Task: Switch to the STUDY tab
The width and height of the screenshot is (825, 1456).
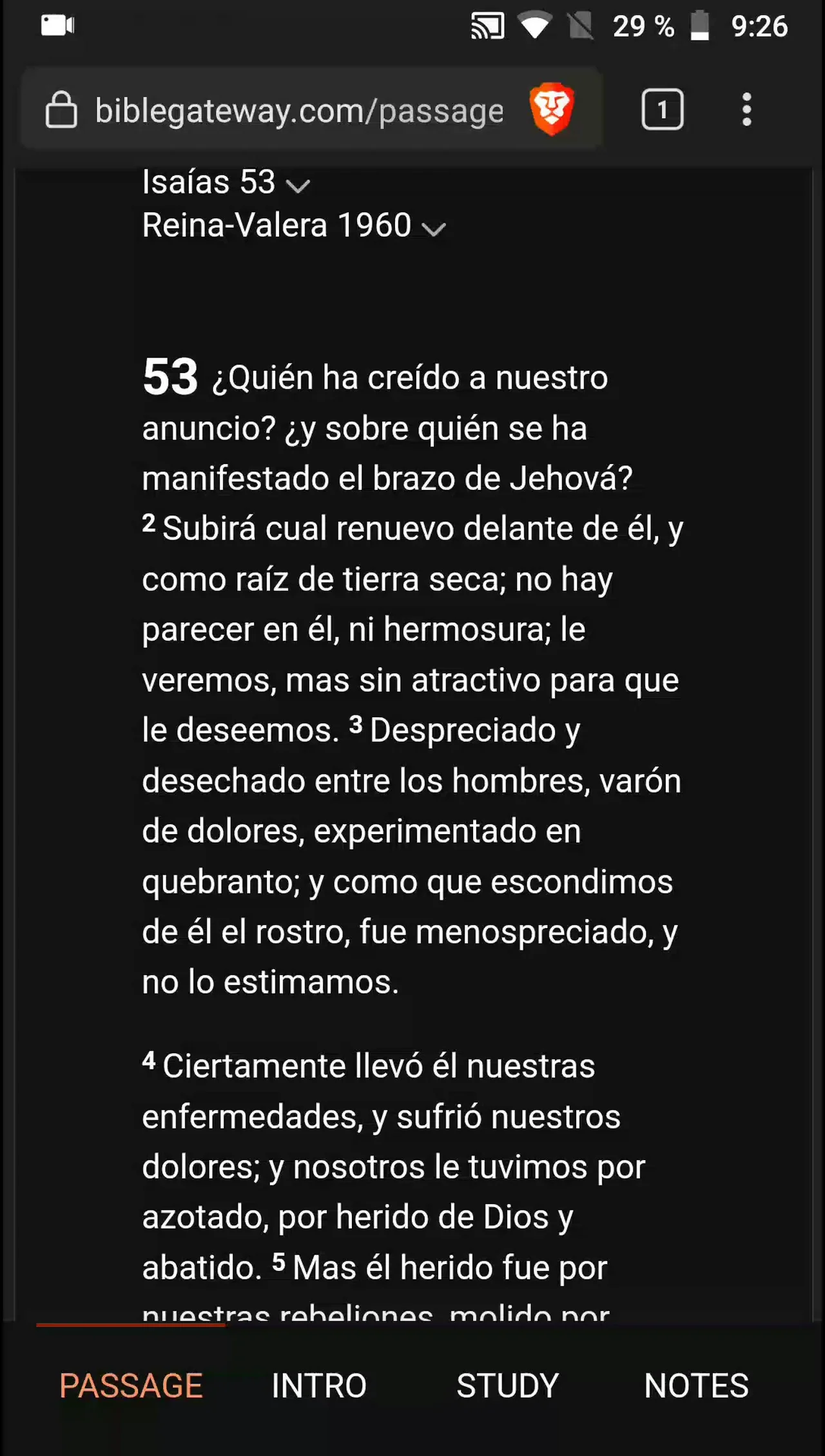Action: click(507, 1385)
